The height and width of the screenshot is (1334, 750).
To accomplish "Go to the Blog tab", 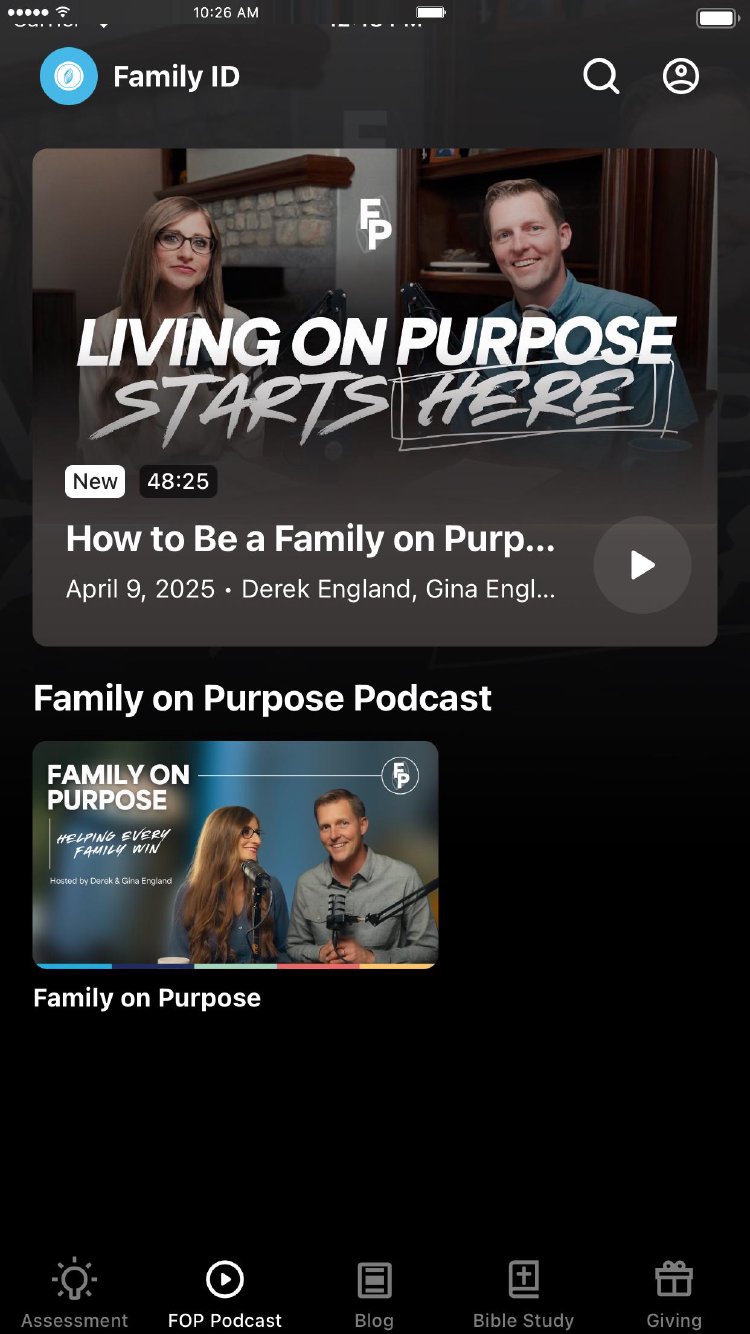I will pyautogui.click(x=374, y=1294).
